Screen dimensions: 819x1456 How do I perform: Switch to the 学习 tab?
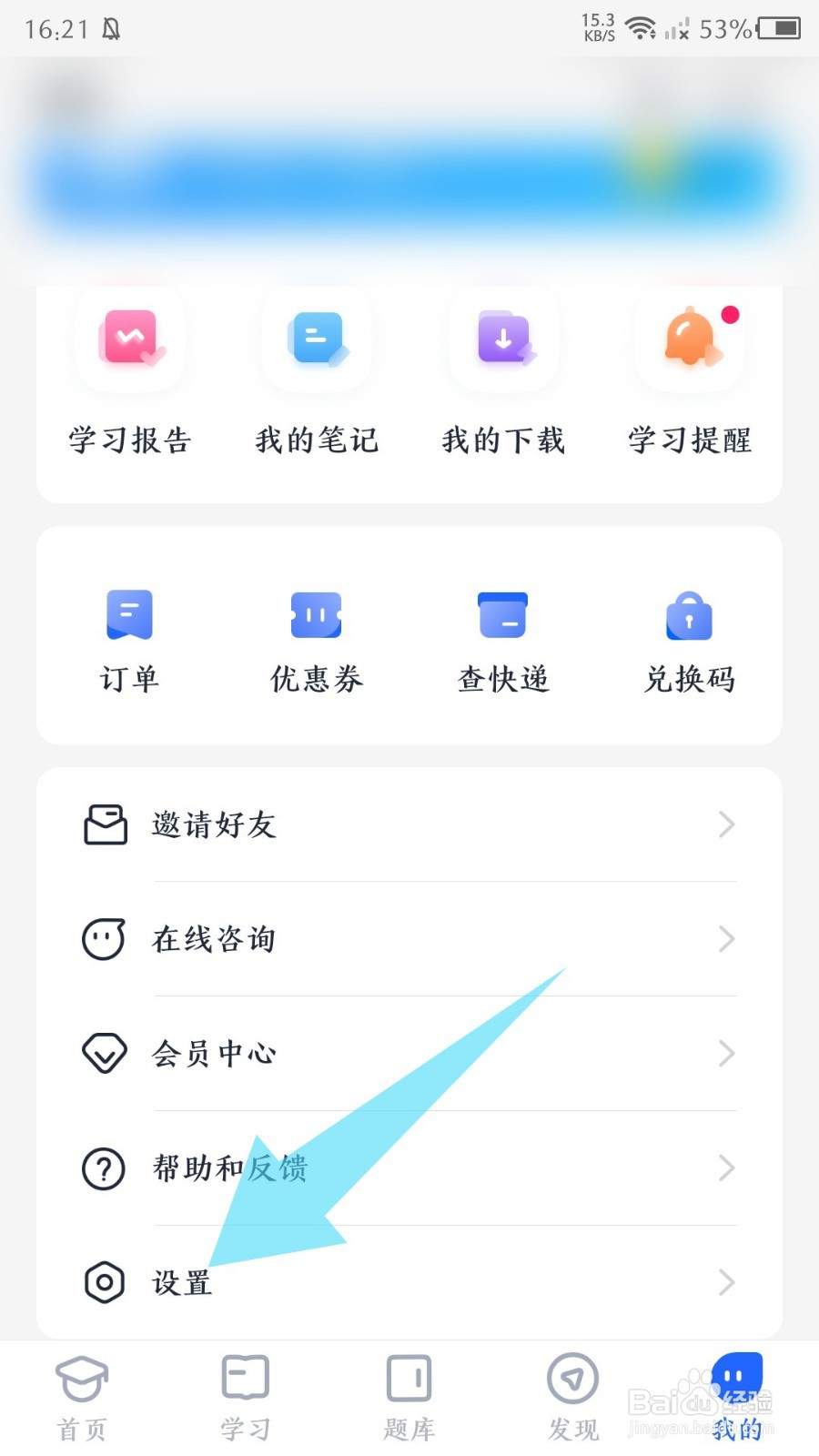point(246,1398)
